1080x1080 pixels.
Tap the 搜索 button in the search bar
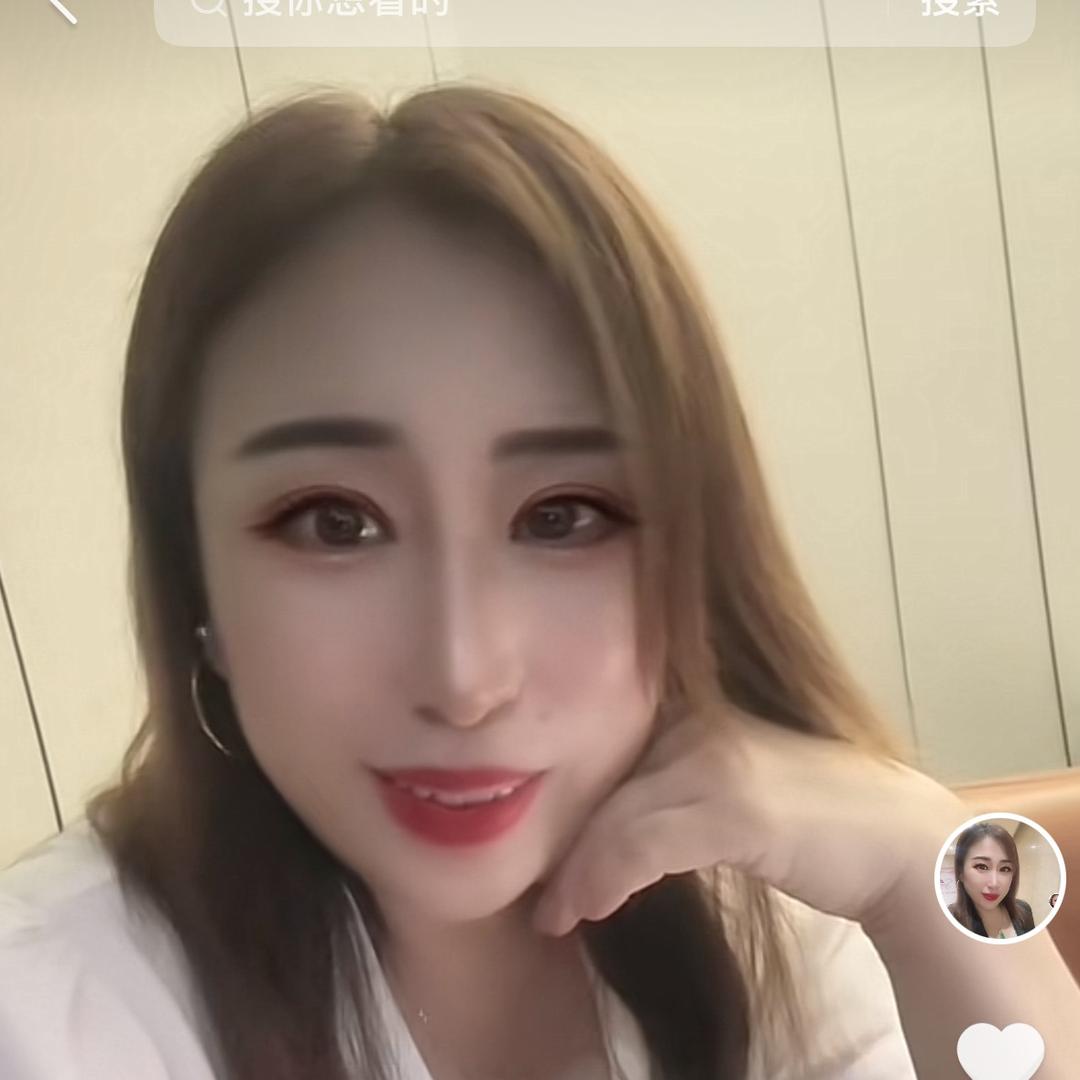pos(959,8)
